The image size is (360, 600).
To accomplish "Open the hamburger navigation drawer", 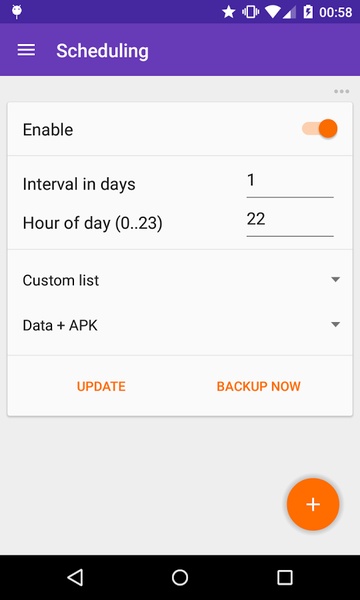I will point(26,50).
